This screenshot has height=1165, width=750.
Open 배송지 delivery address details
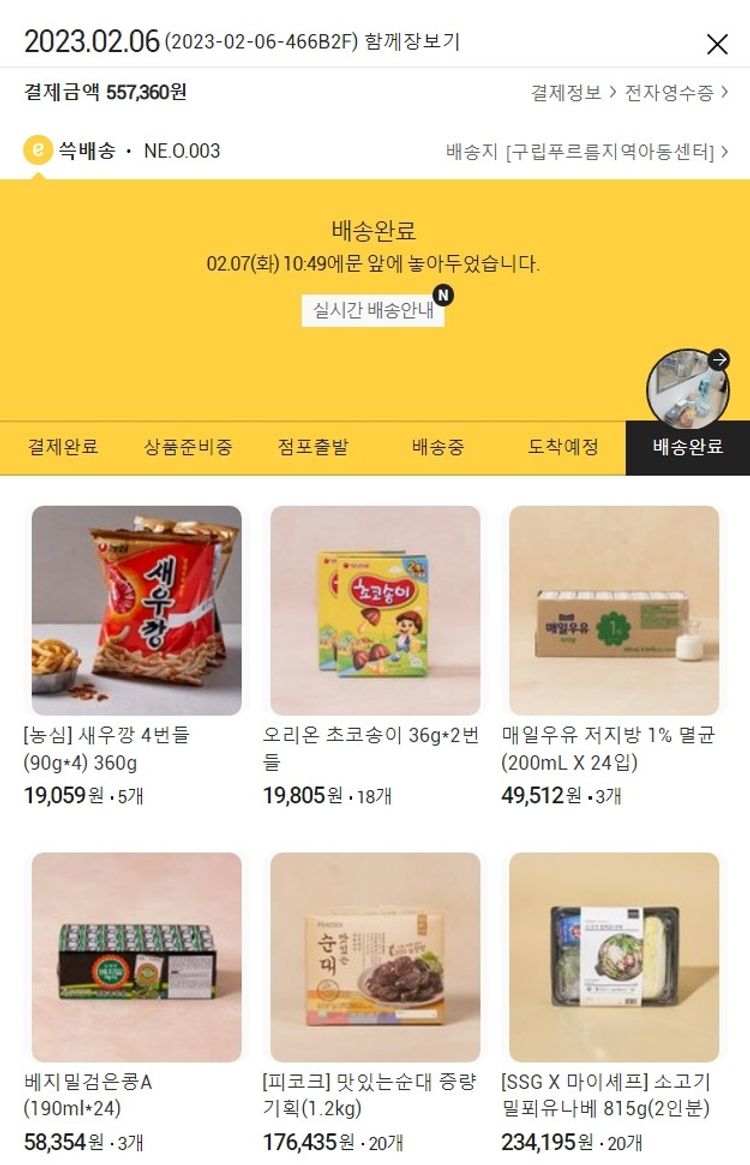(587, 152)
